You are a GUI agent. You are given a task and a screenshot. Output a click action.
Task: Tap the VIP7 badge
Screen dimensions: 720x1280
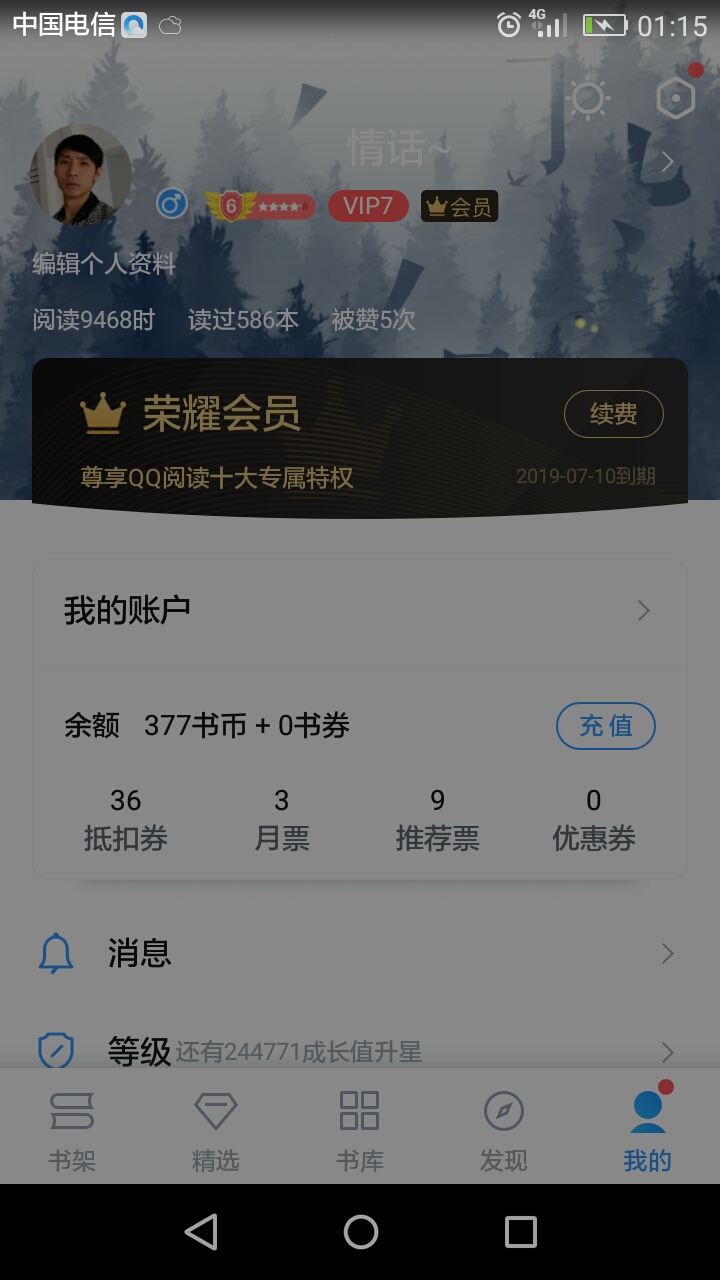click(x=368, y=206)
